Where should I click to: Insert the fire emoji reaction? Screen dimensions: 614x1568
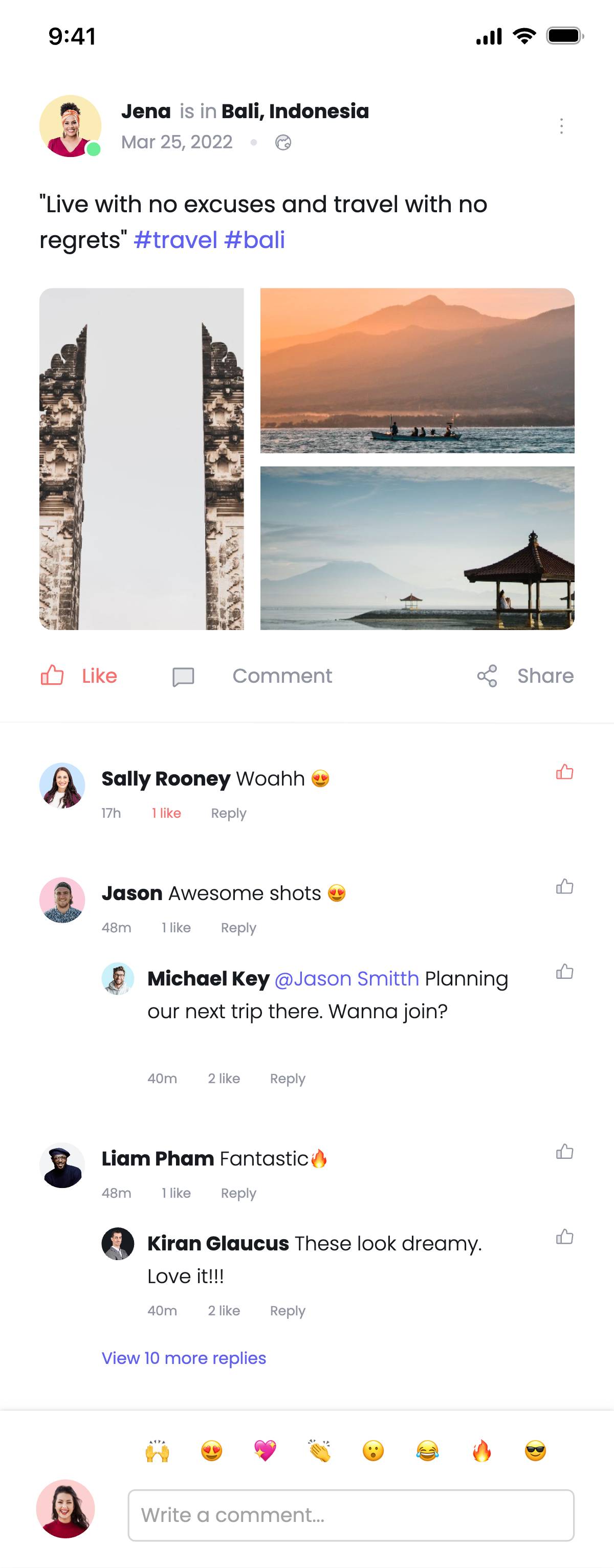coord(481,1450)
